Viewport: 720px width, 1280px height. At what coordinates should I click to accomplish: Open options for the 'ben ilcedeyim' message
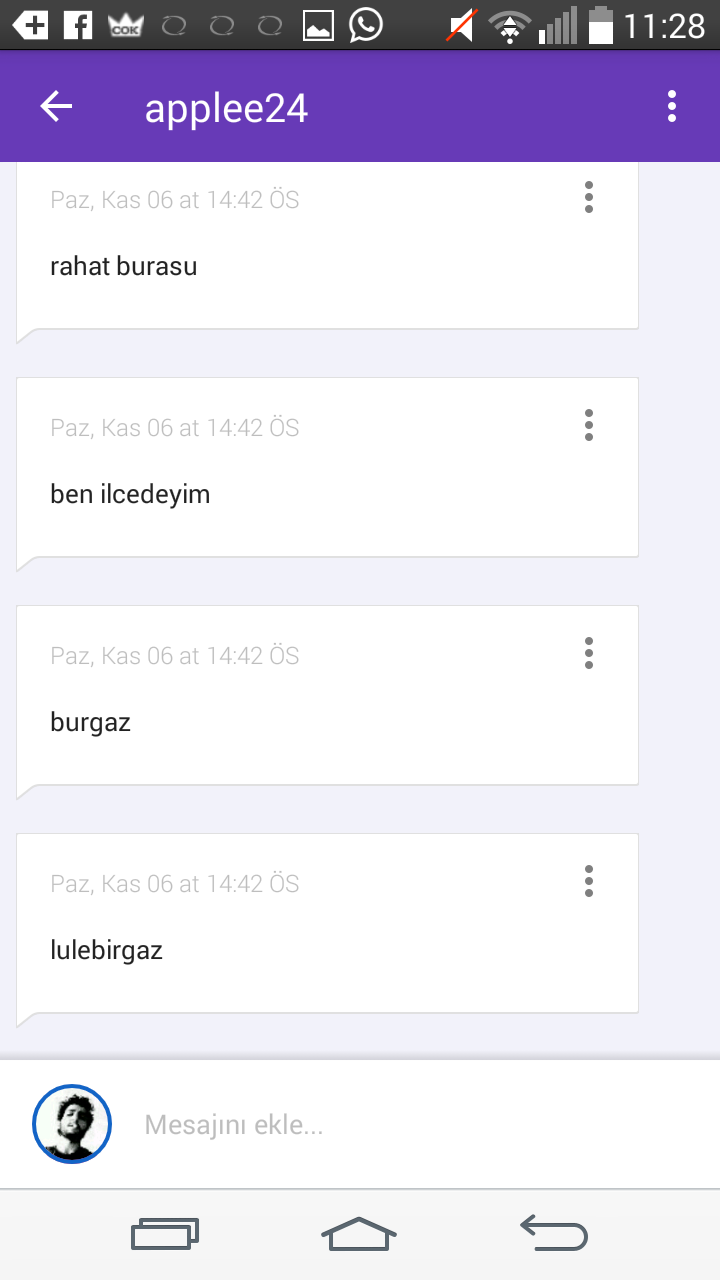click(589, 426)
